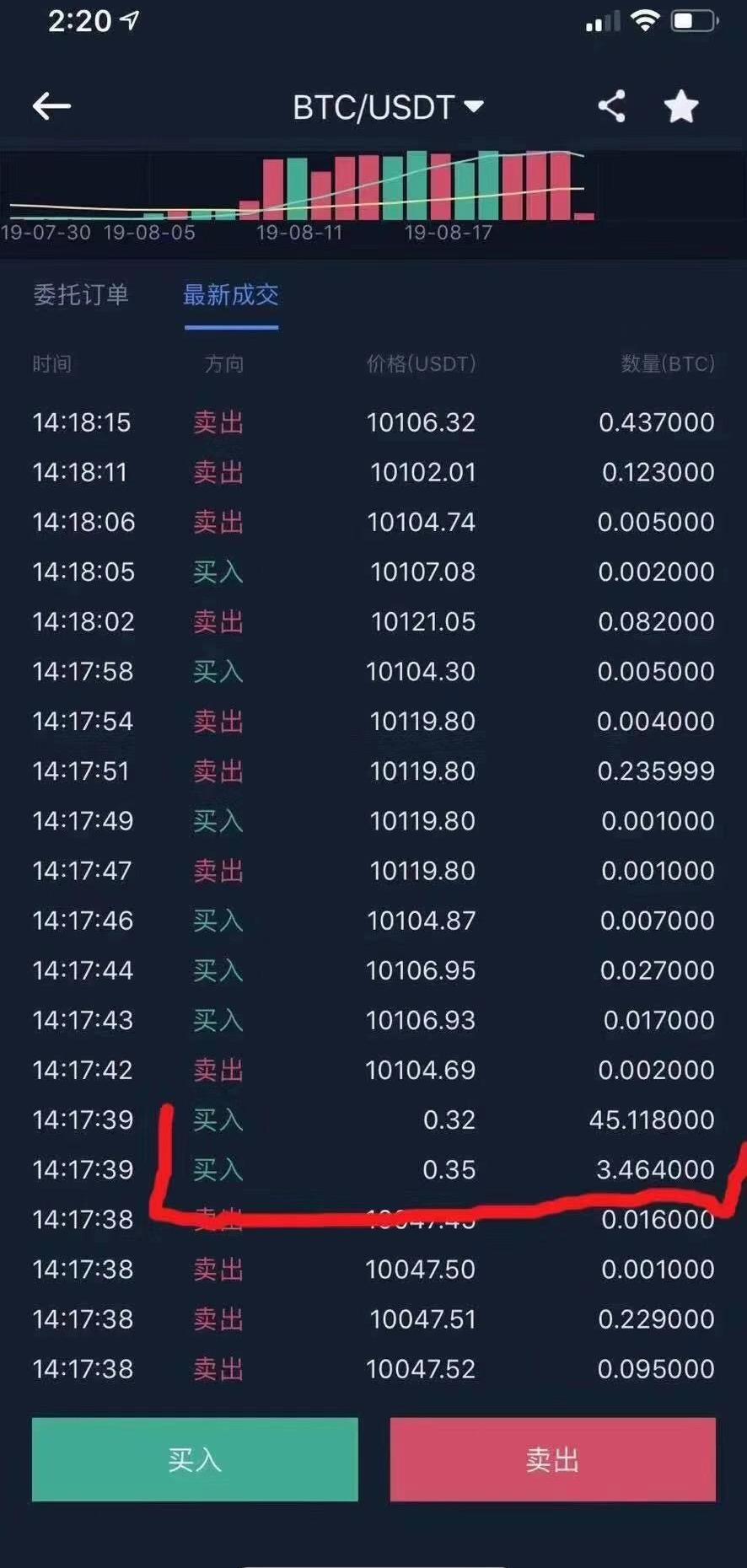Viewport: 747px width, 1568px height.
Task: Tap the green 买入 buy button
Action: click(195, 1459)
